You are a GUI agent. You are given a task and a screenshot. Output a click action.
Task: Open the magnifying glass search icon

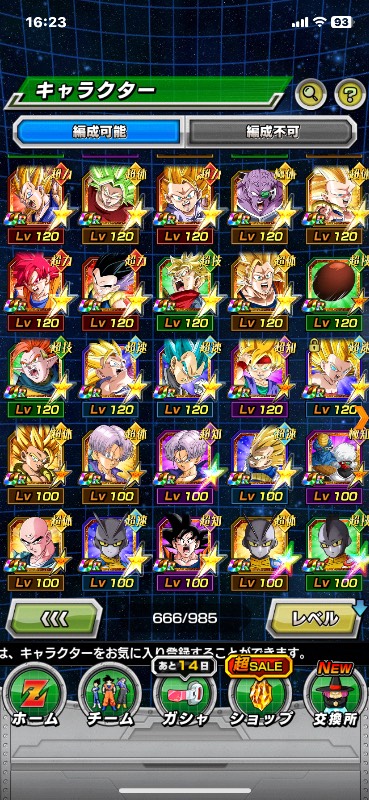click(x=311, y=94)
